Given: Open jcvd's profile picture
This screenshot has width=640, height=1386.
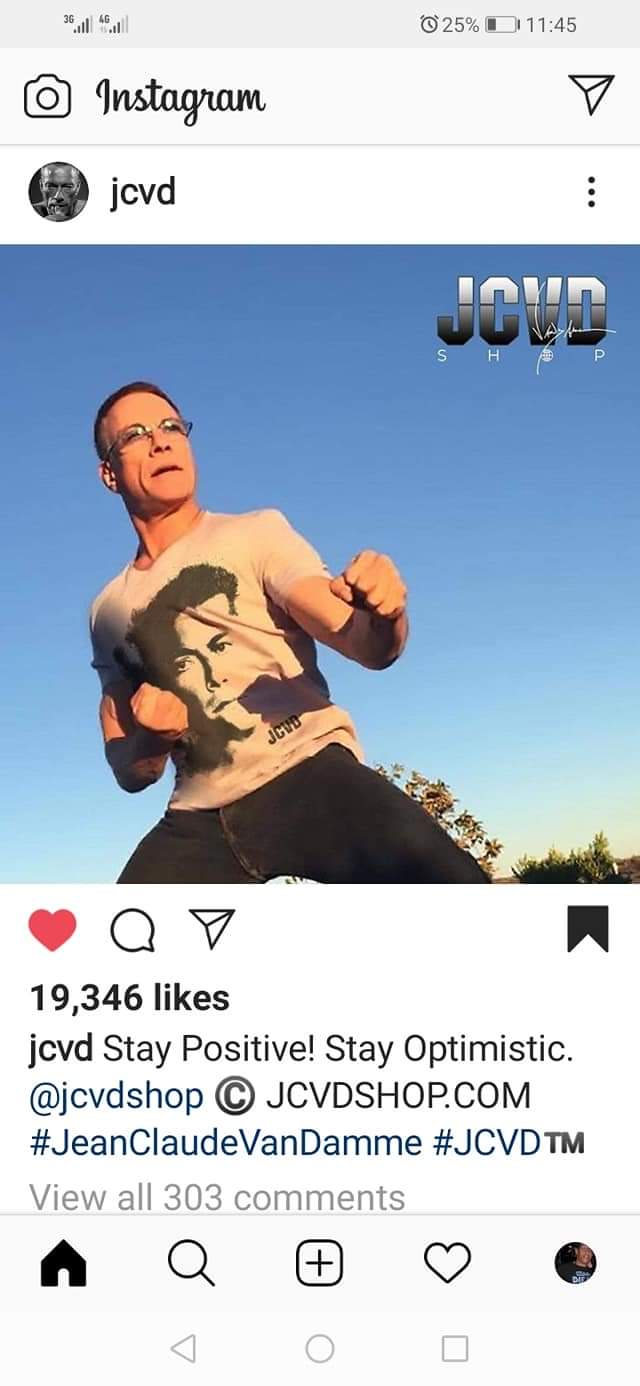Looking at the screenshot, I should point(58,191).
